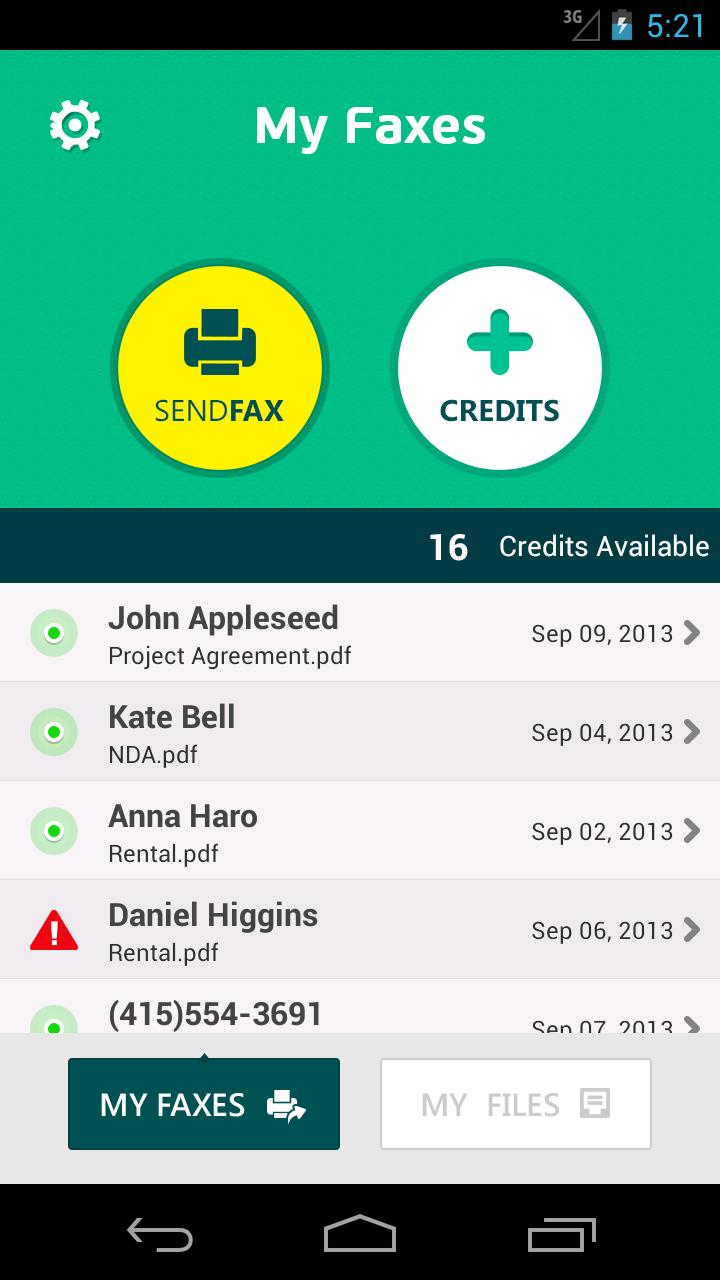Tap the green delivery indicator for Anna Haro
Image resolution: width=720 pixels, height=1280 pixels.
click(55, 830)
